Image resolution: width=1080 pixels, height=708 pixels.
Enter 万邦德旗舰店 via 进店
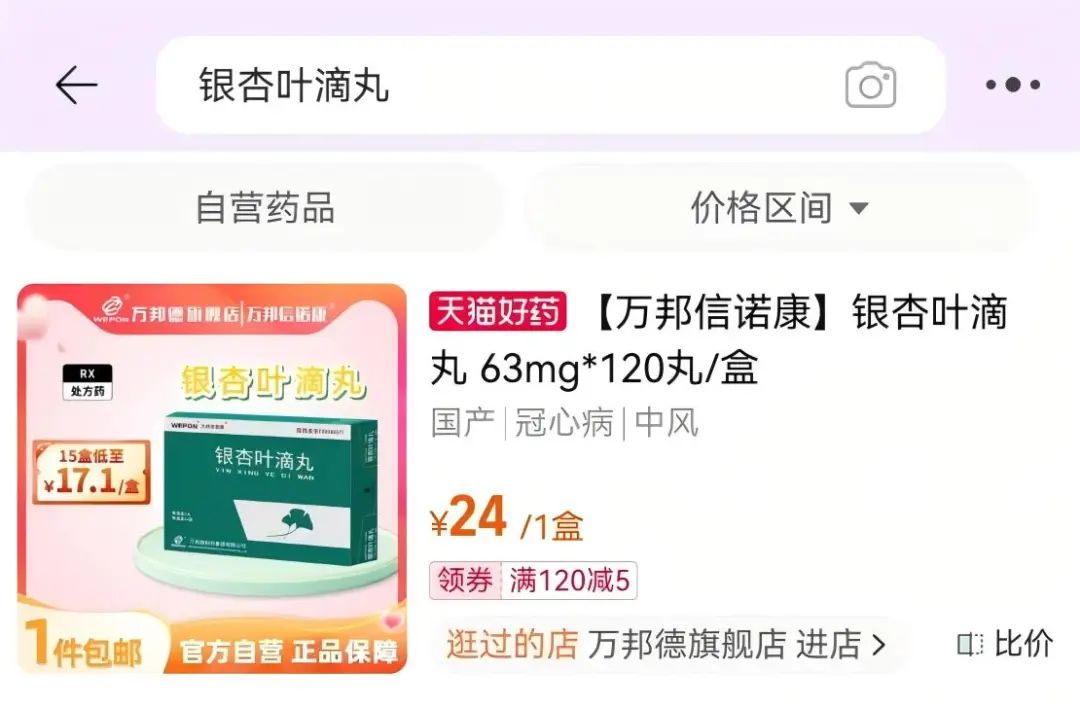(840, 645)
